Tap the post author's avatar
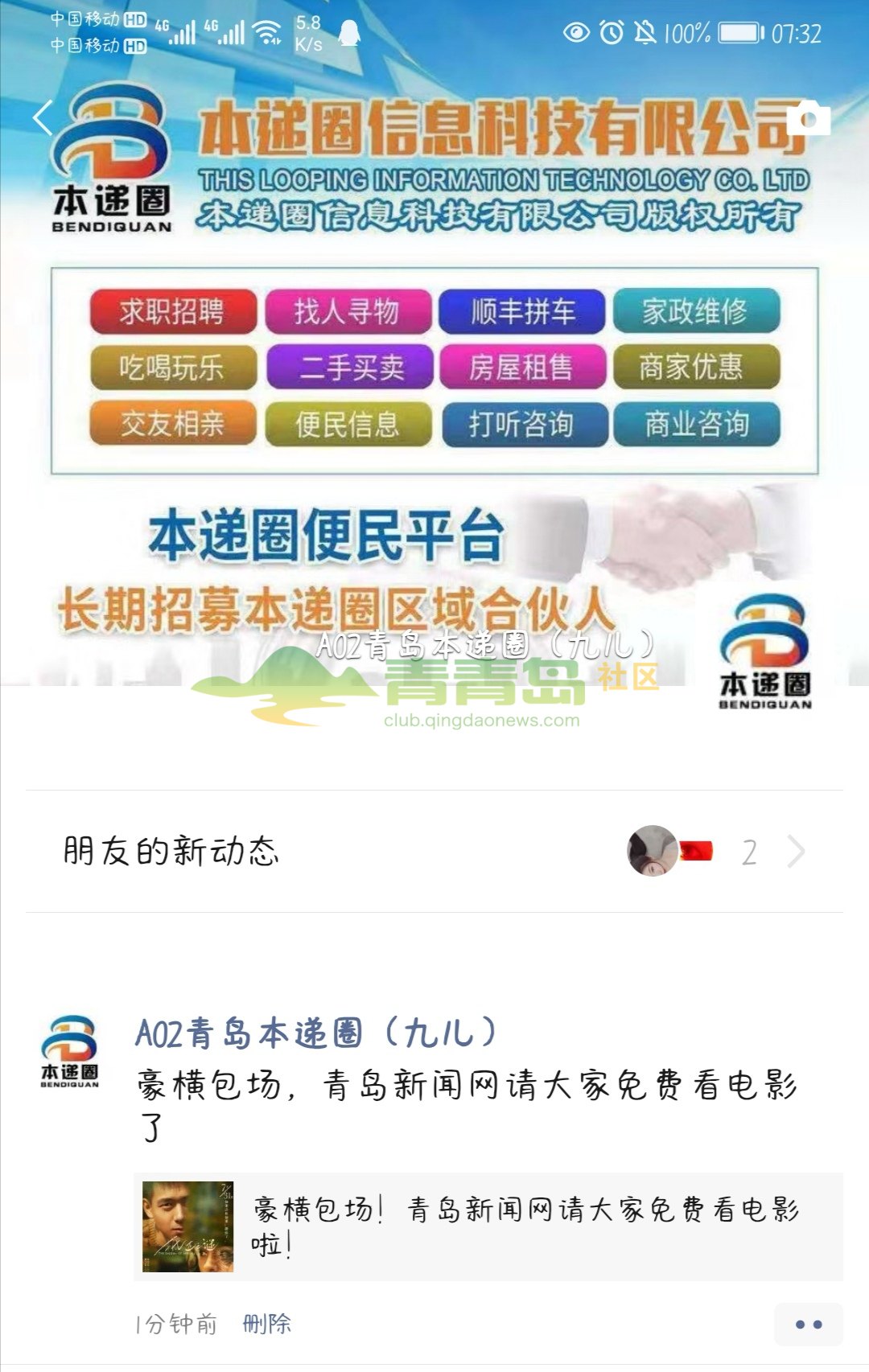 pyautogui.click(x=70, y=1051)
